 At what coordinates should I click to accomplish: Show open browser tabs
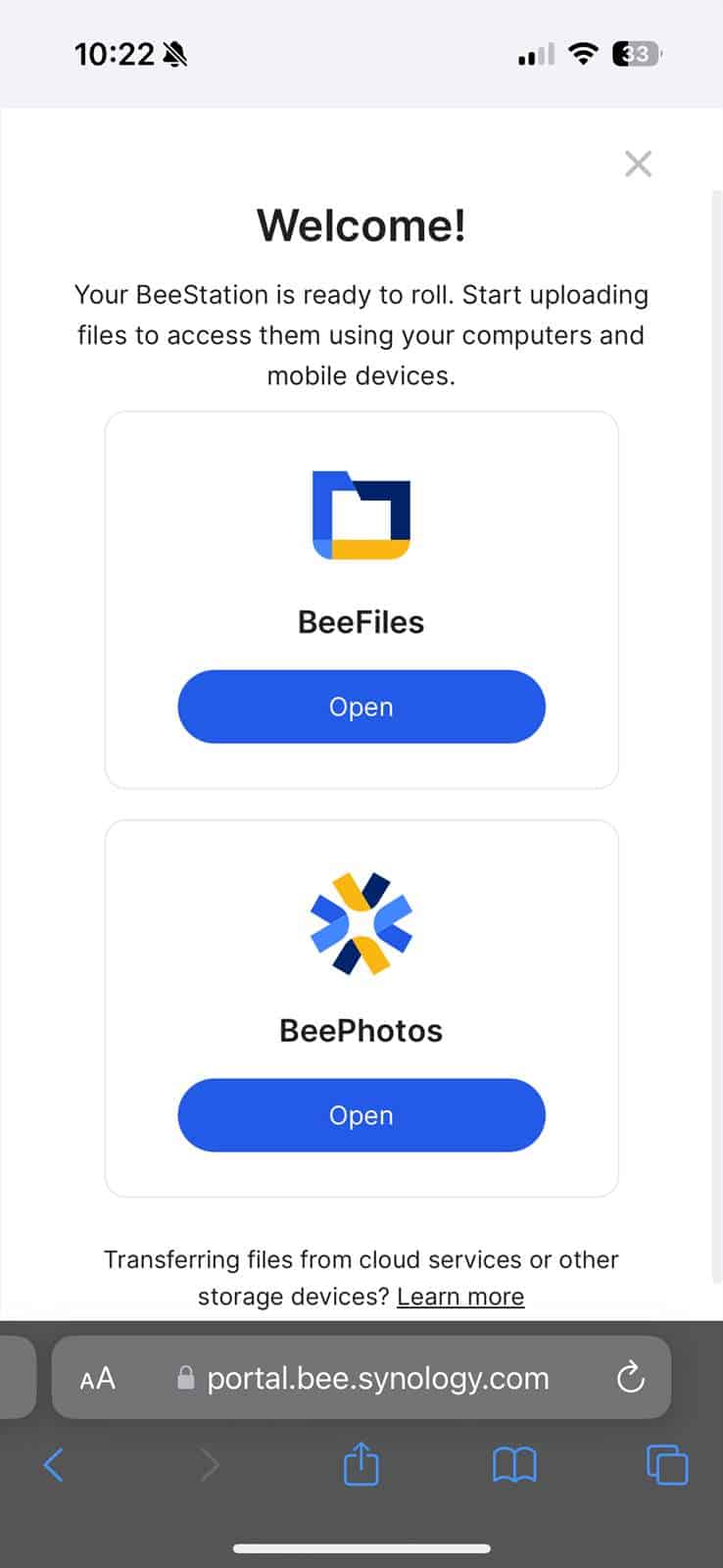[x=667, y=1465]
